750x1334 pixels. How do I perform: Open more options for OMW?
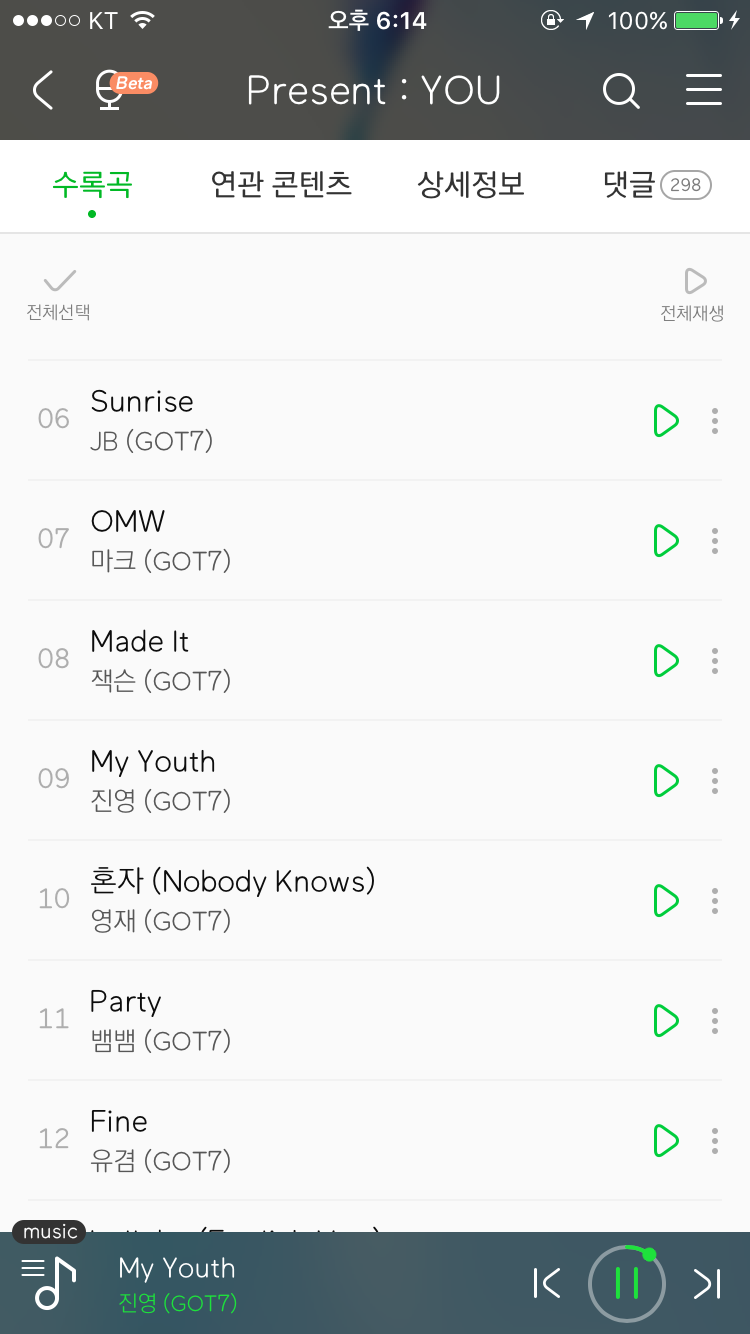[714, 541]
